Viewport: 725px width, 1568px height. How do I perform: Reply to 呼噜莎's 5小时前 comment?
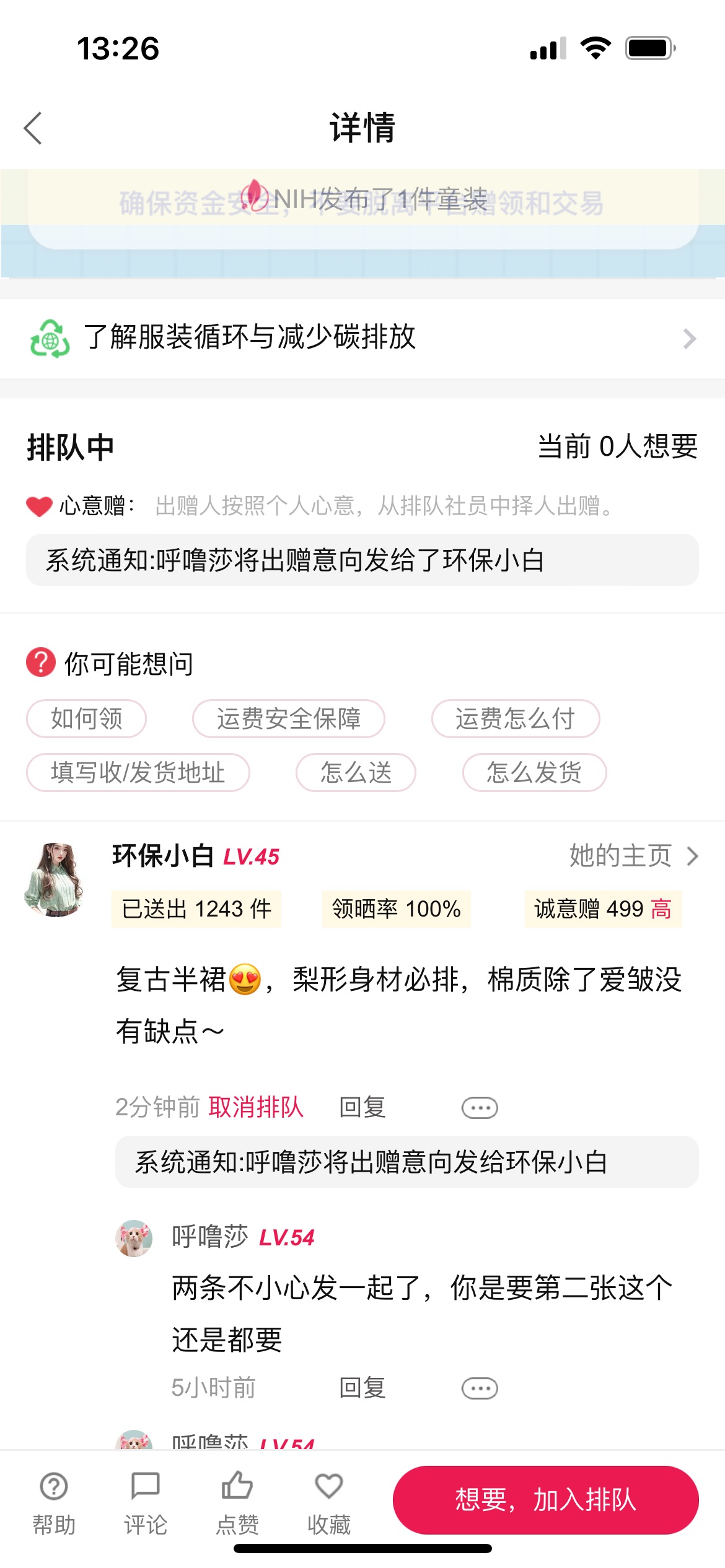(362, 1388)
